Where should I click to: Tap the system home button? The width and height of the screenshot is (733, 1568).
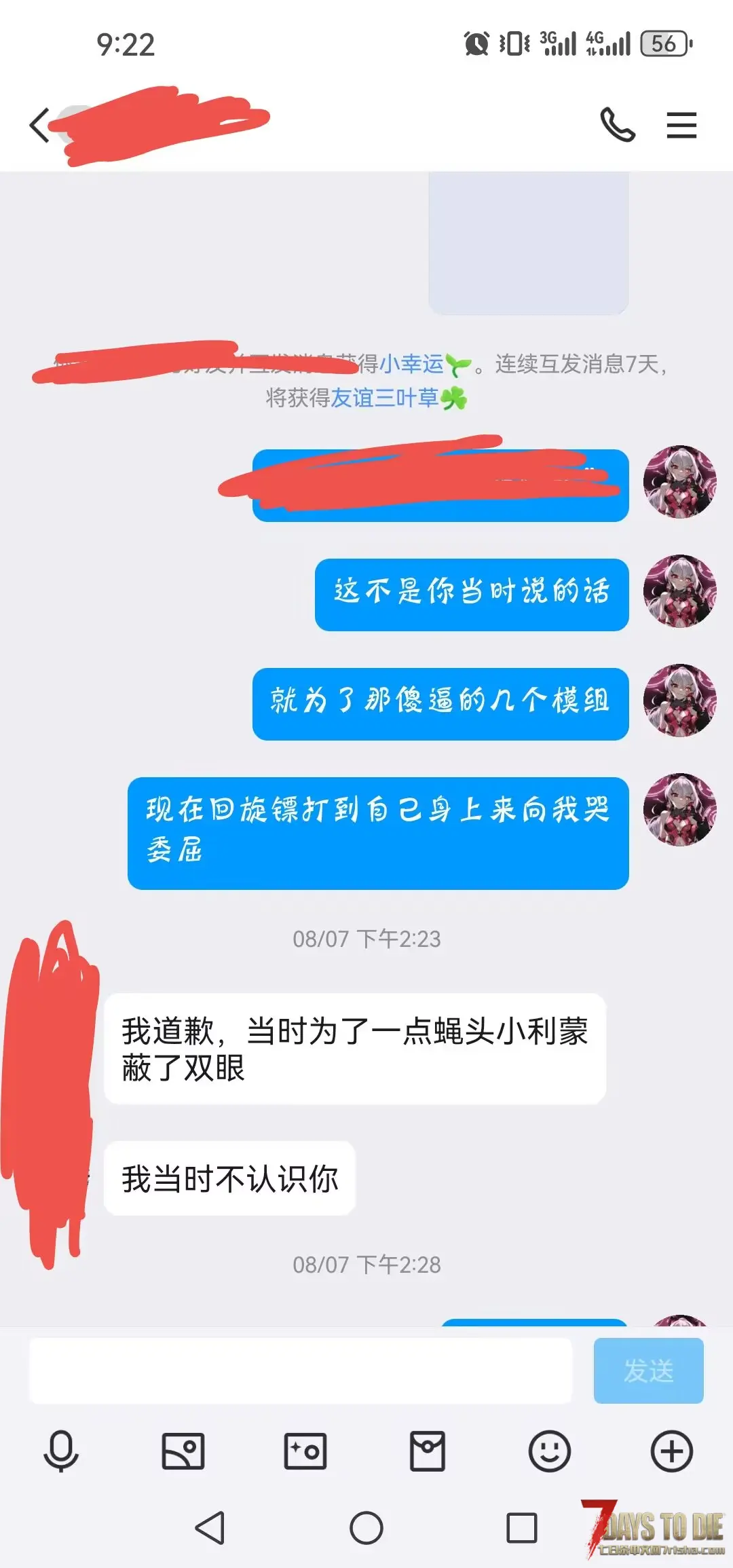pos(366,1528)
